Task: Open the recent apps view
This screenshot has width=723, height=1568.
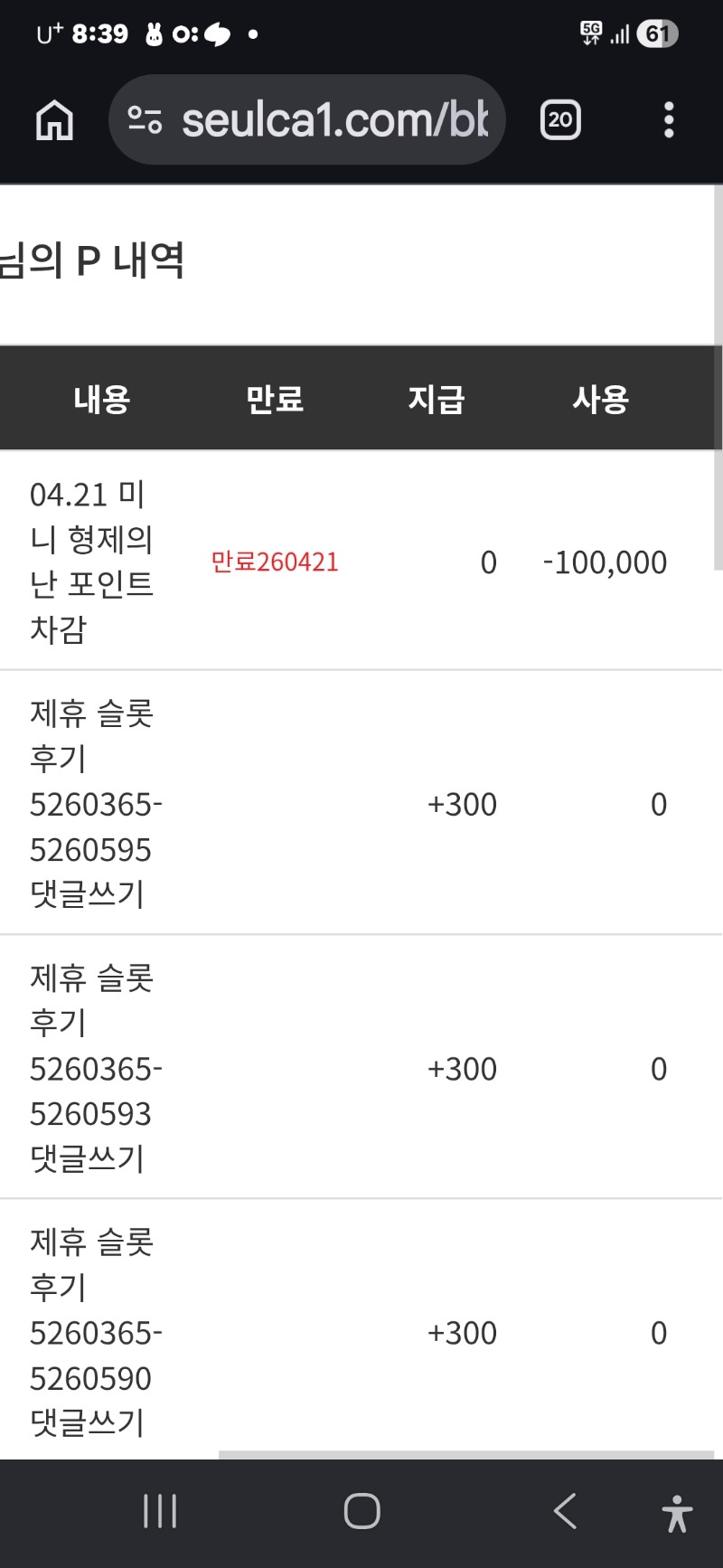Action: pyautogui.click(x=160, y=1510)
